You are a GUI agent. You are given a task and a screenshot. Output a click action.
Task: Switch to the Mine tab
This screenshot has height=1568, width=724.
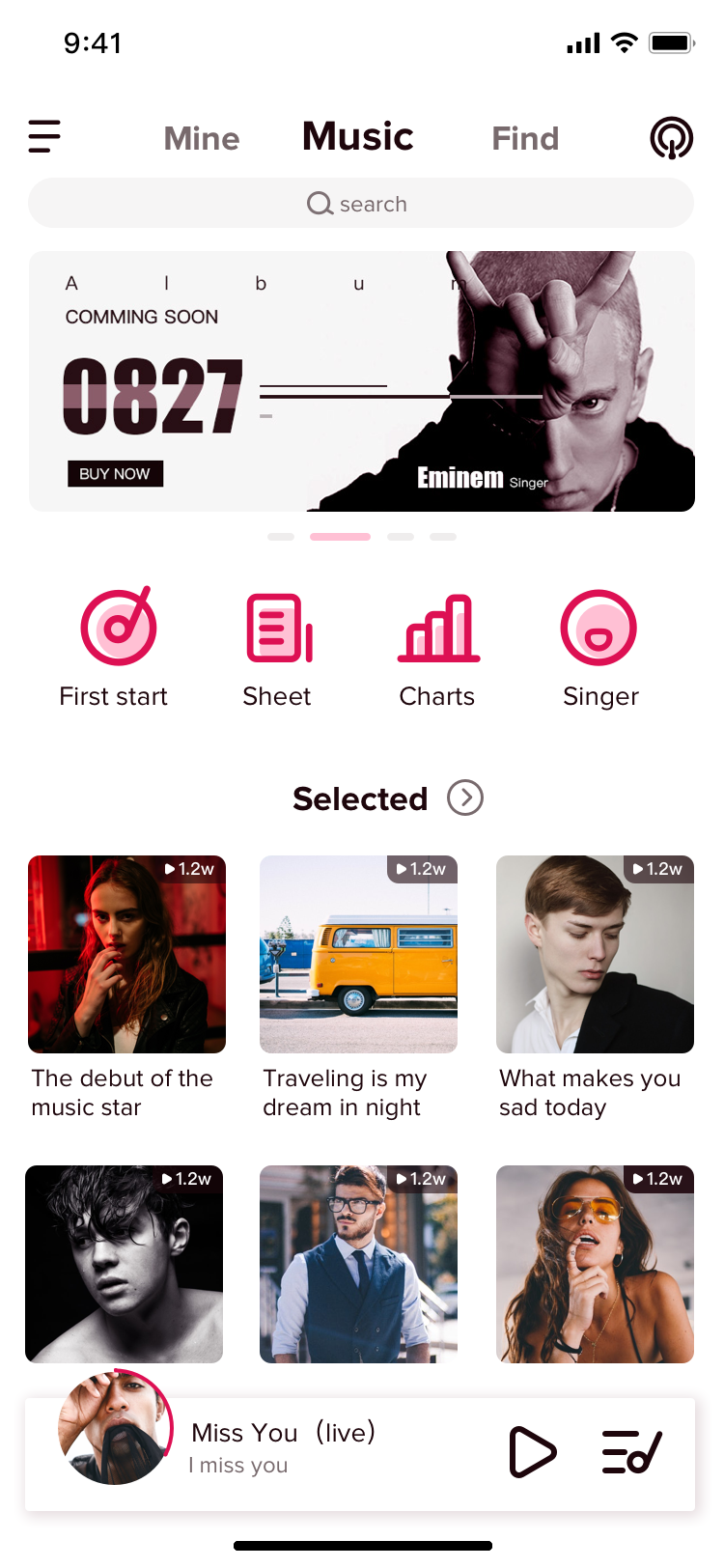[x=202, y=138]
